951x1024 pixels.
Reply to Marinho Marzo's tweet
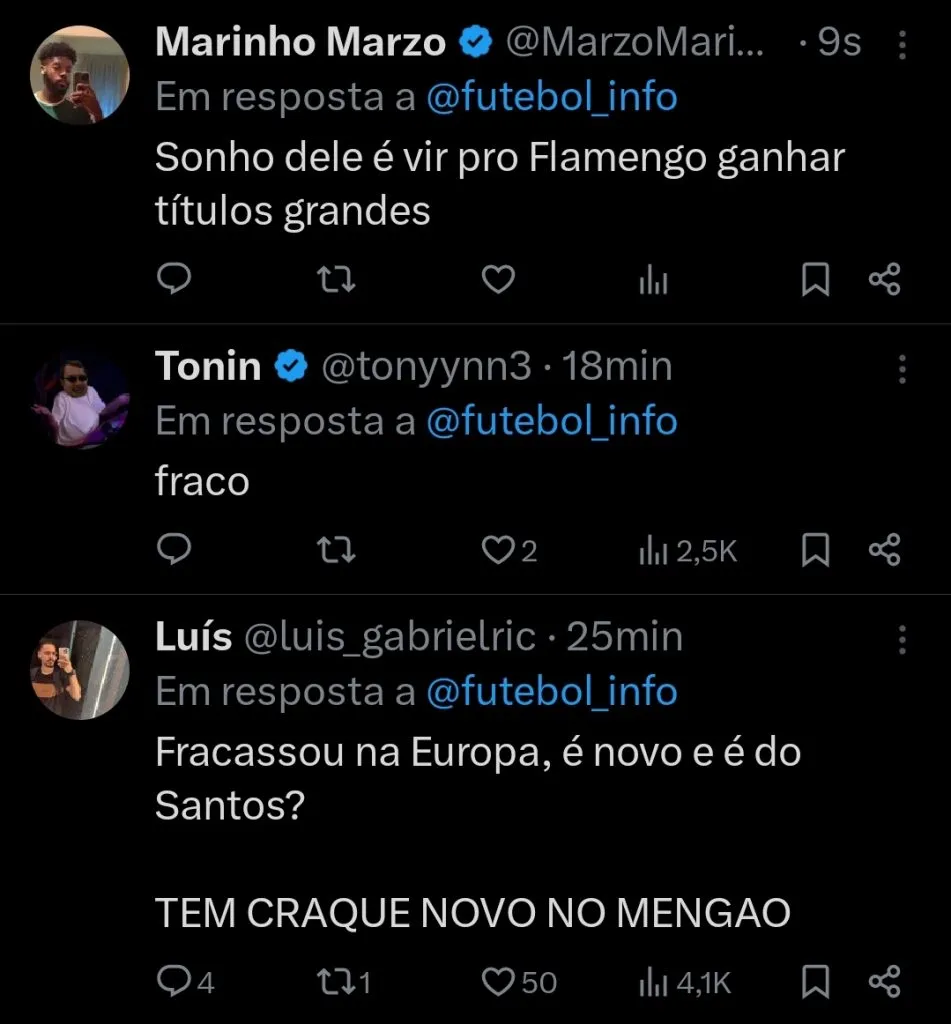[x=175, y=281]
